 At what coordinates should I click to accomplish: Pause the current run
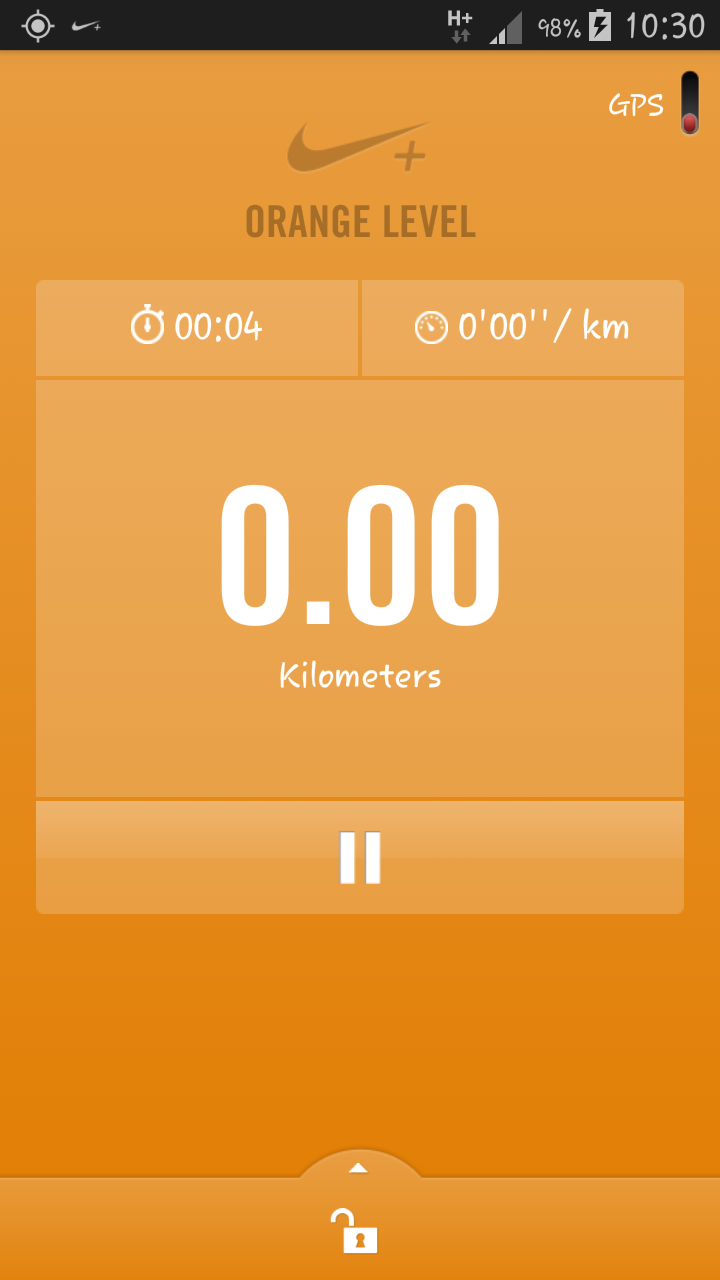tap(360, 857)
